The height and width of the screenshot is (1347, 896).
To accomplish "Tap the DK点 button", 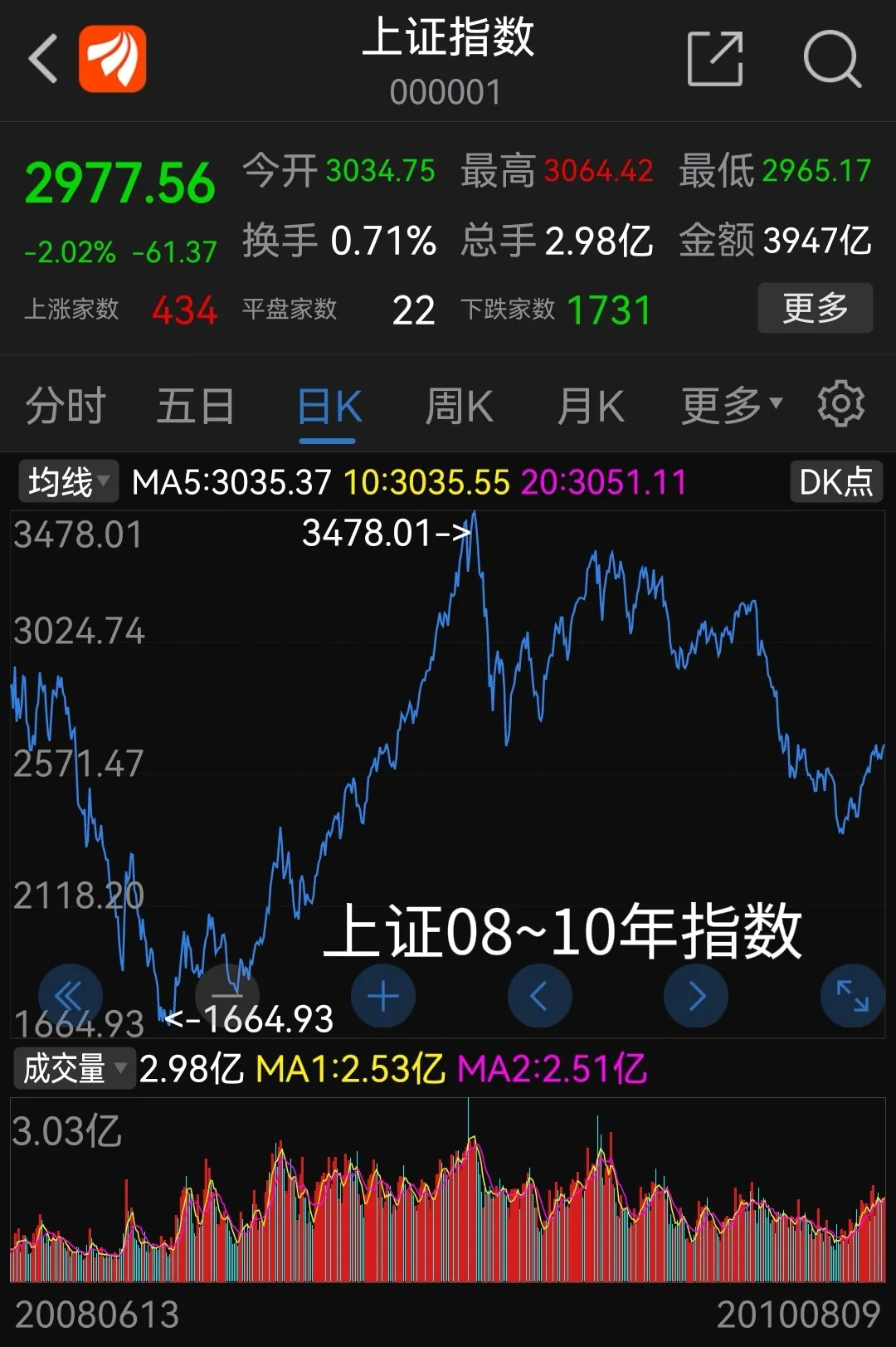I will 835,481.
